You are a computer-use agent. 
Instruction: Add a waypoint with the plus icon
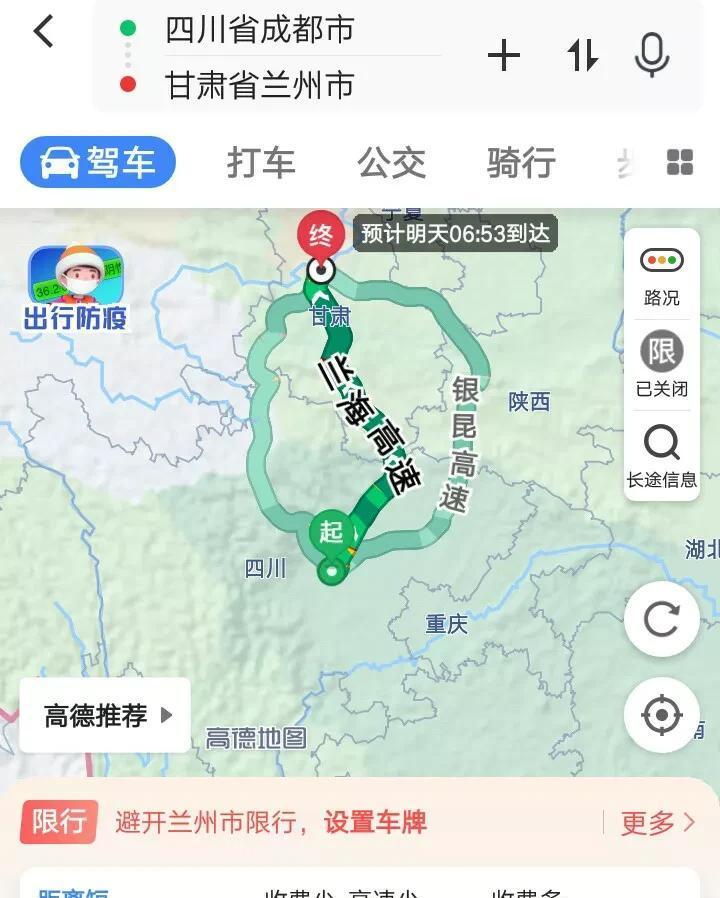(504, 57)
